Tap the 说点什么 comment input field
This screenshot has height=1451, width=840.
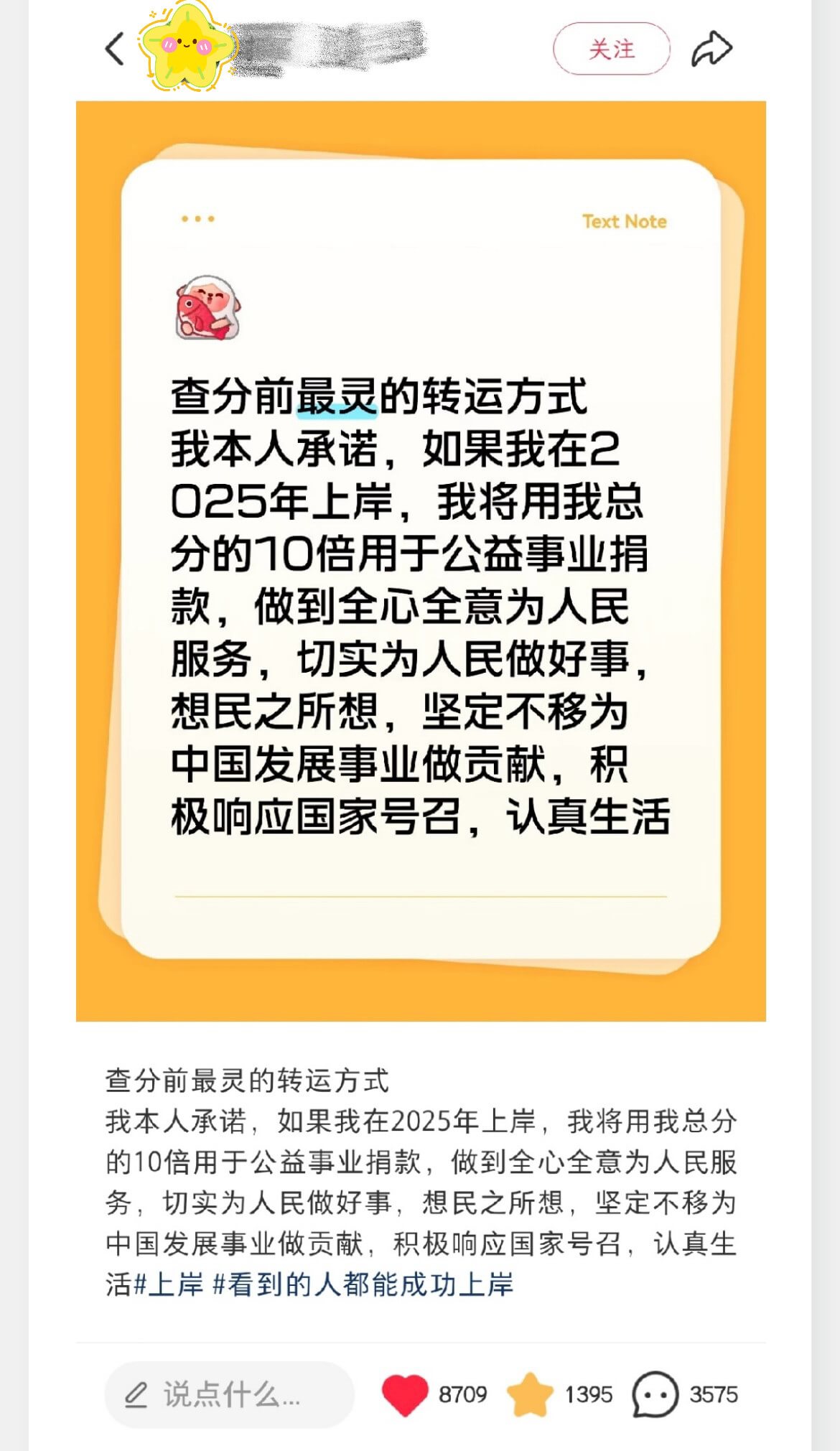pos(230,1394)
